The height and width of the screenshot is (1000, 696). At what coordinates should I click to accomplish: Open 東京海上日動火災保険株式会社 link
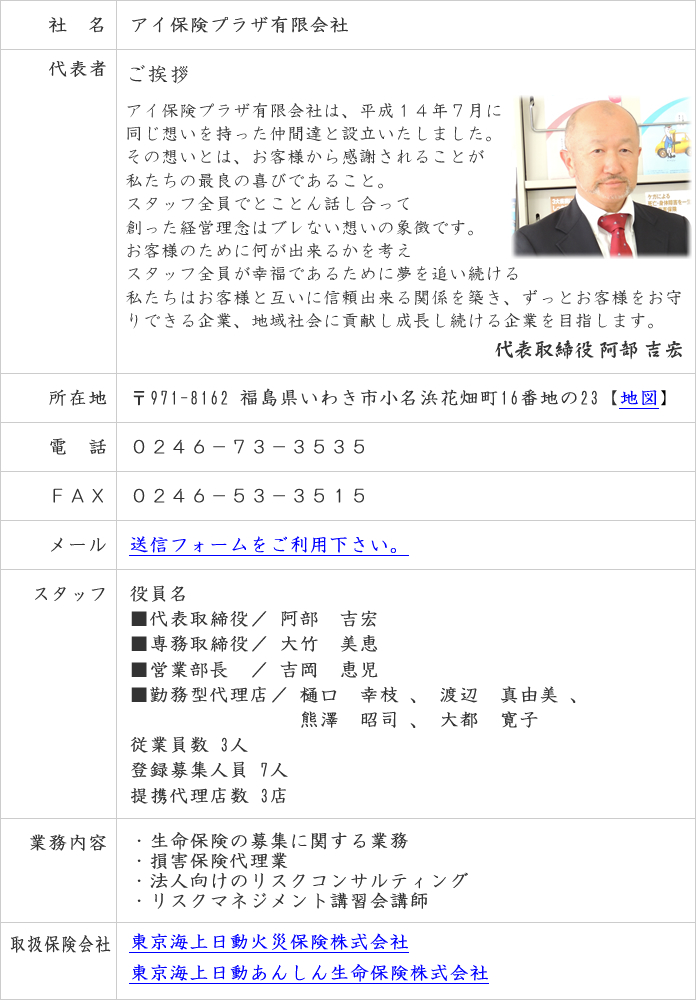269,942
